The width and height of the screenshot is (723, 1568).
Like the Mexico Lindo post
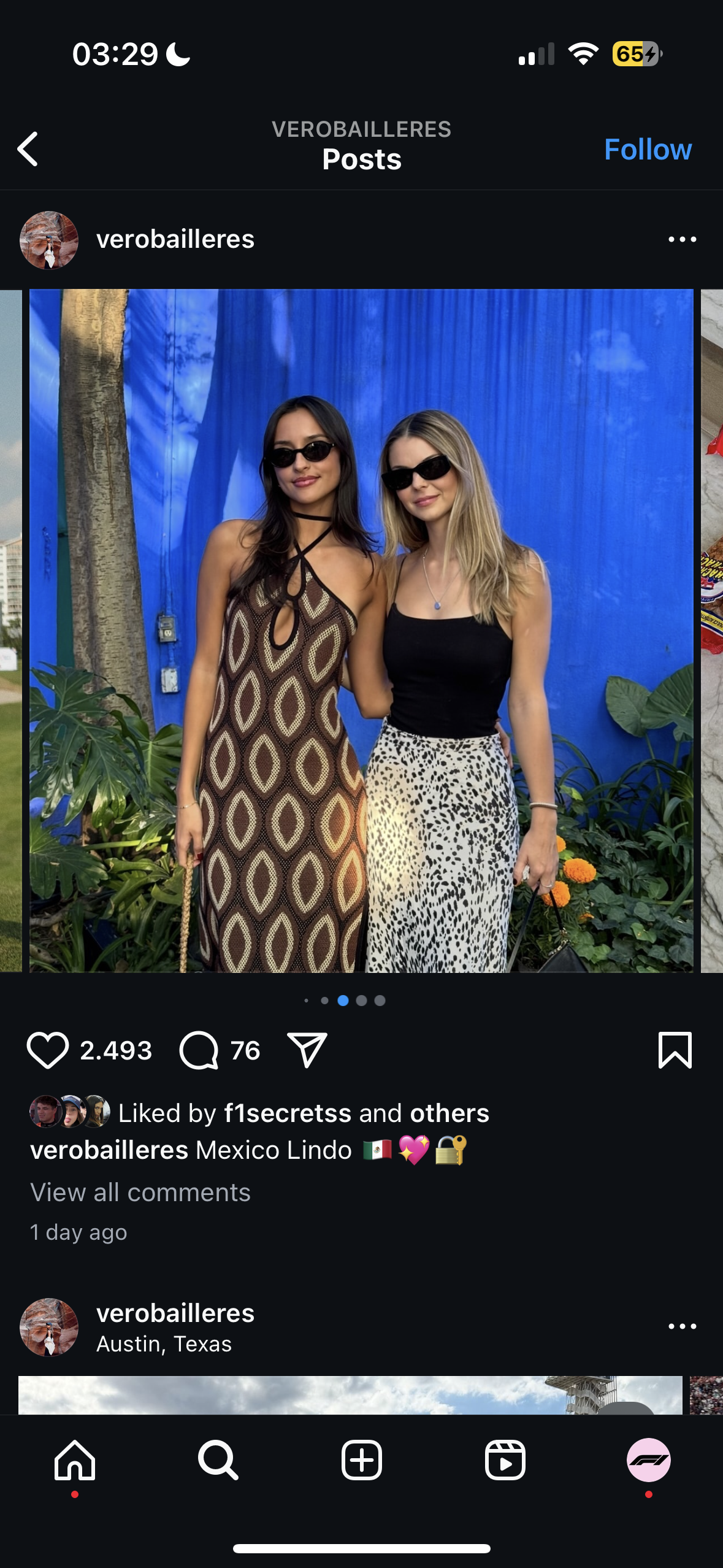[x=47, y=1050]
